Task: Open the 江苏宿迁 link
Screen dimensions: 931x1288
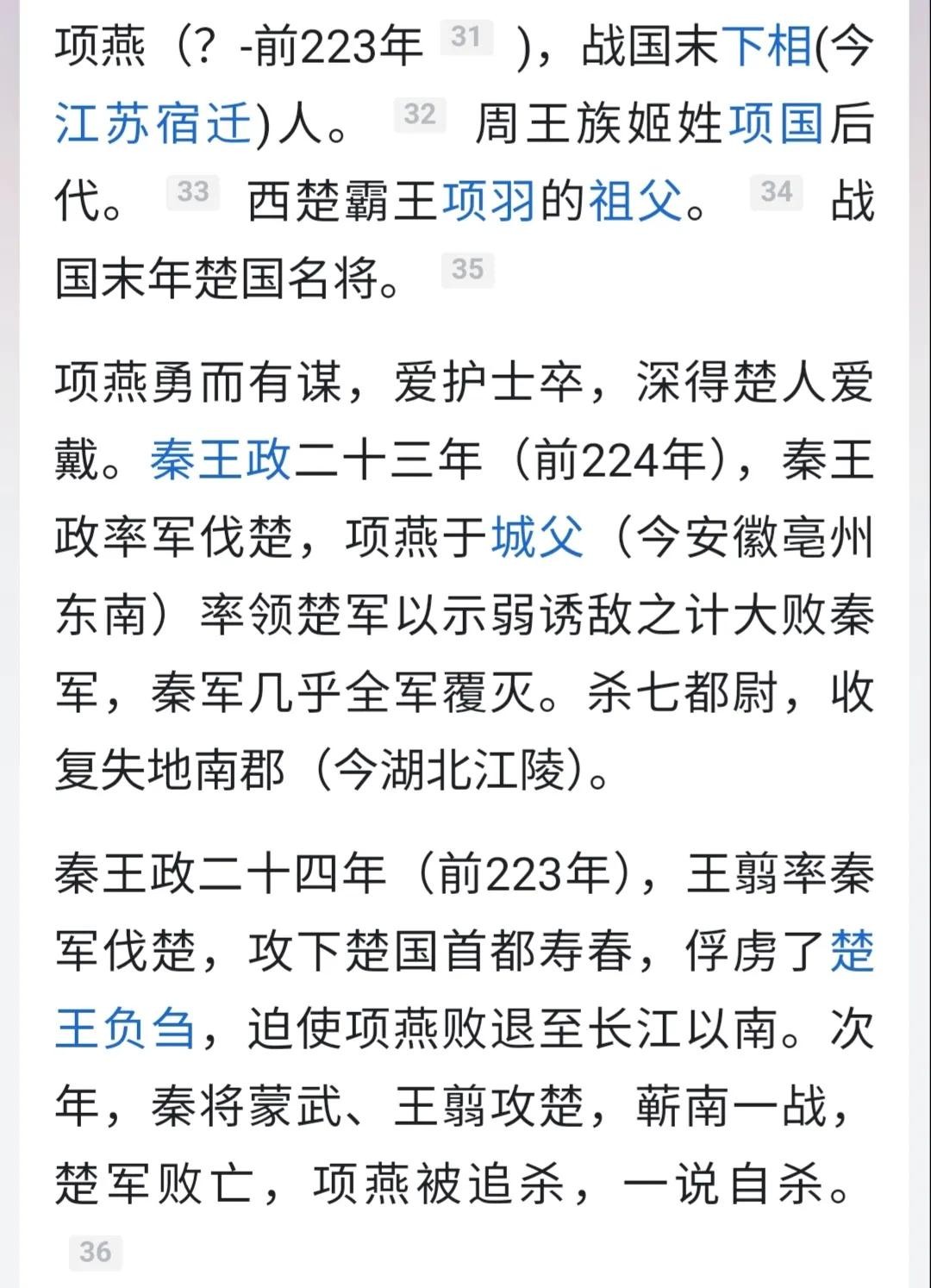Action: [x=153, y=123]
